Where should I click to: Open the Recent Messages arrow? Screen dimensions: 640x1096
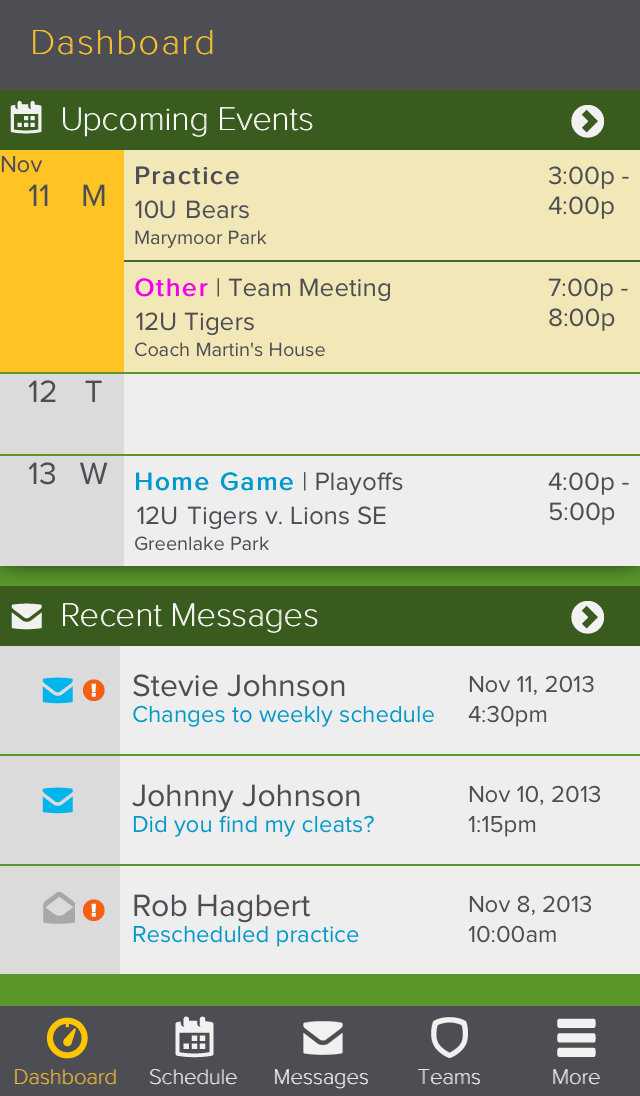click(x=588, y=617)
